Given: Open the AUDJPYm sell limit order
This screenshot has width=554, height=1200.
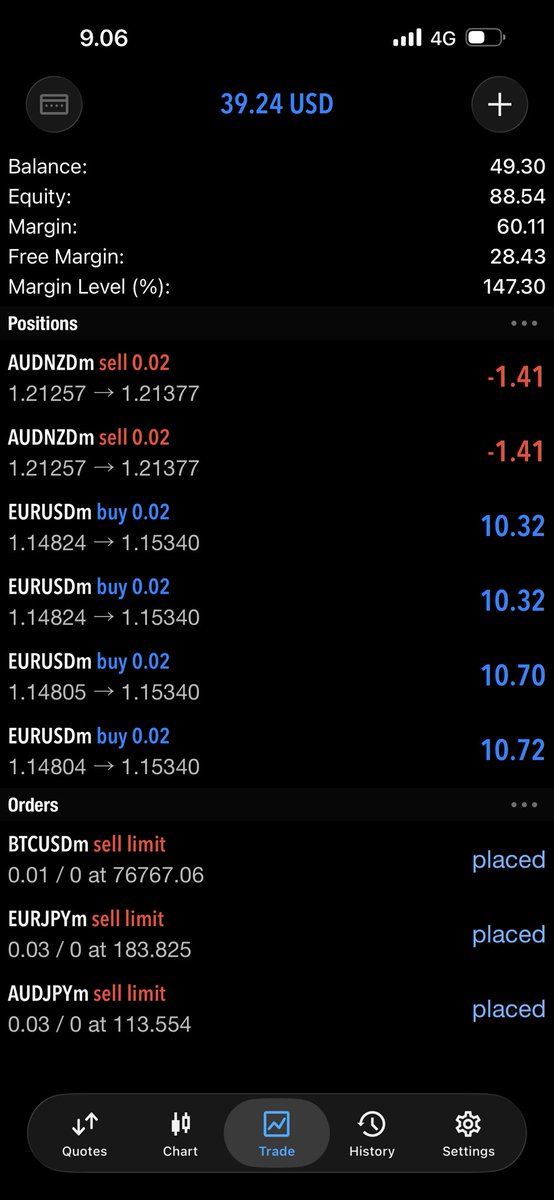Looking at the screenshot, I should point(277,1009).
